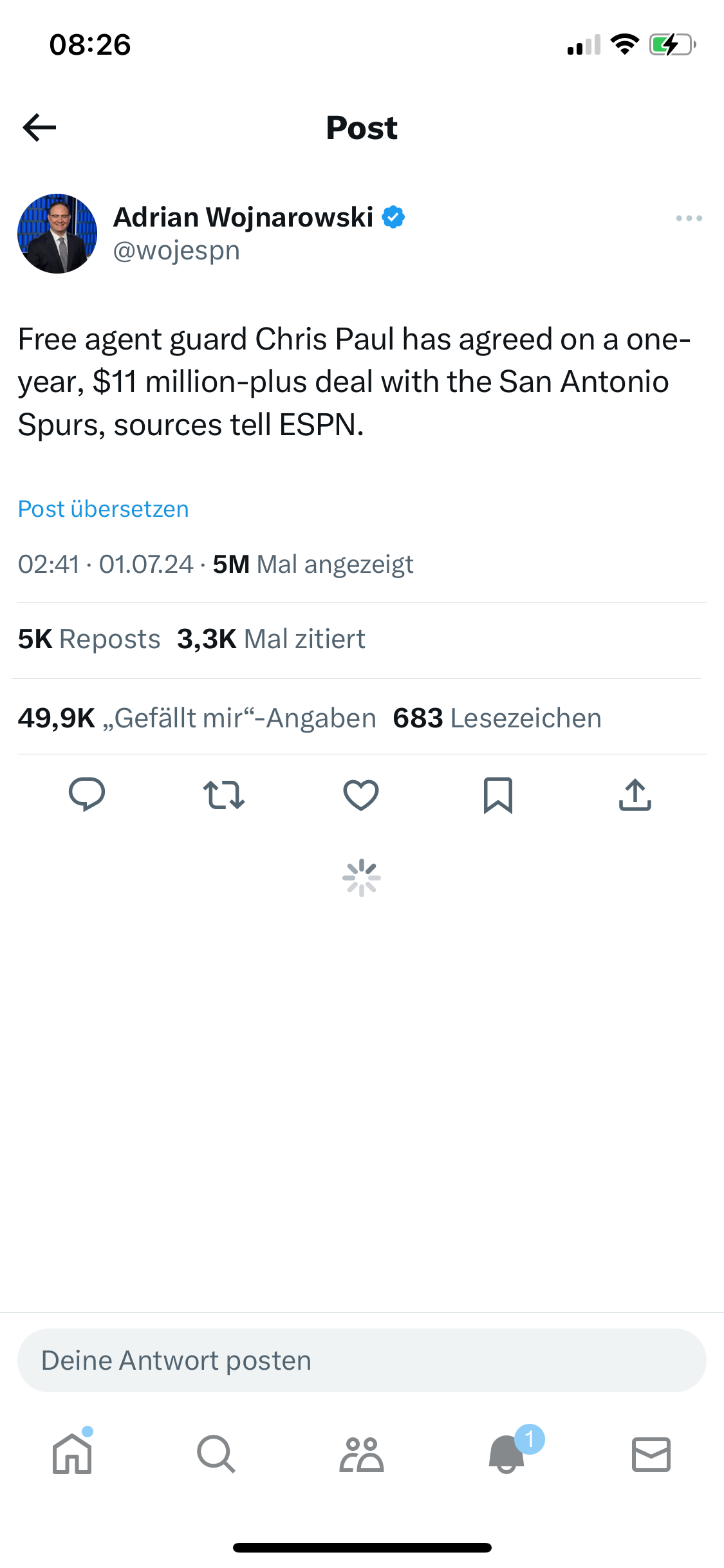The height and width of the screenshot is (1568, 724).
Task: Open the Communities tab
Action: click(x=362, y=1454)
